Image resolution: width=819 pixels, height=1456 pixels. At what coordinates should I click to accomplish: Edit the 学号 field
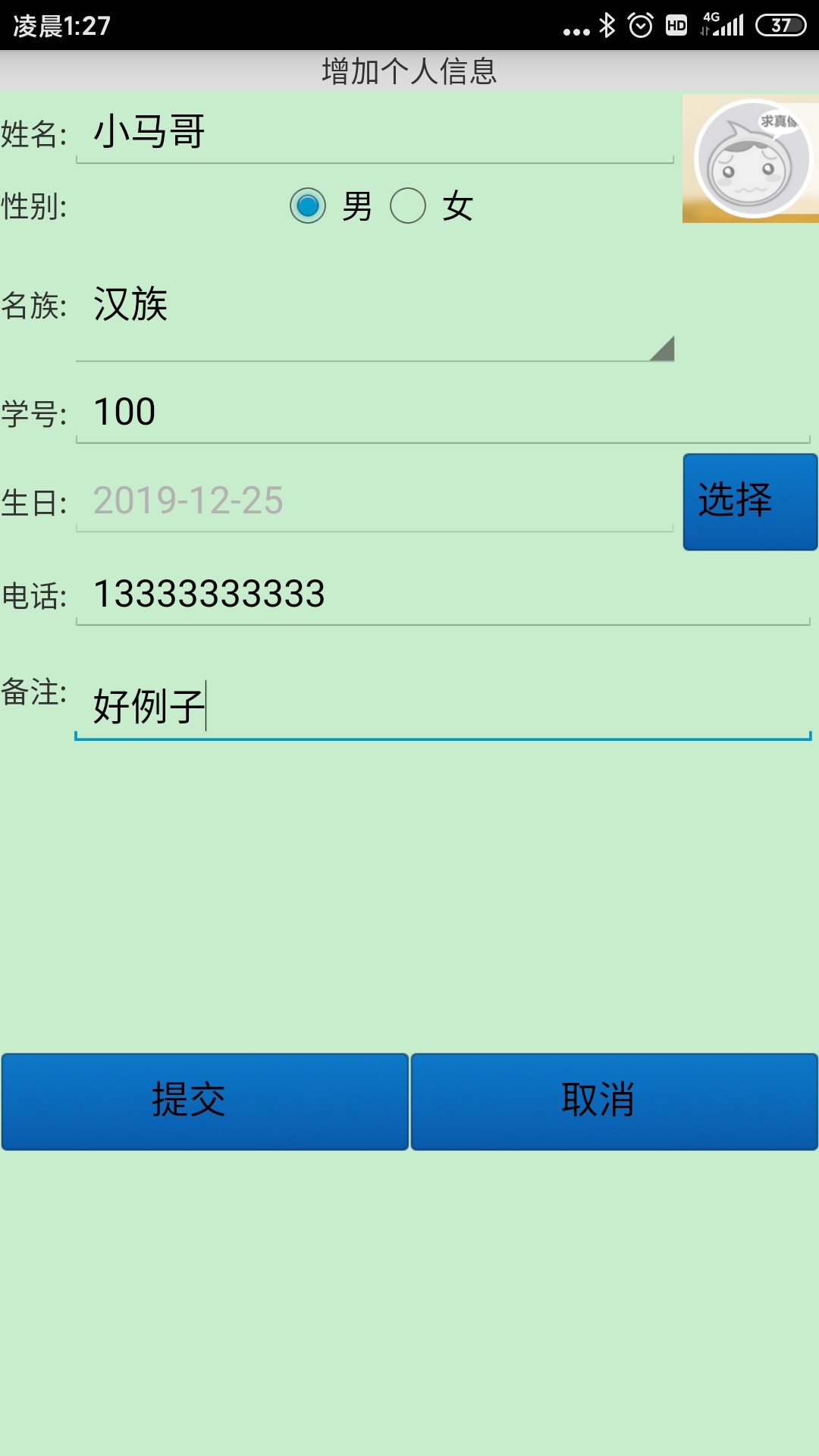443,413
